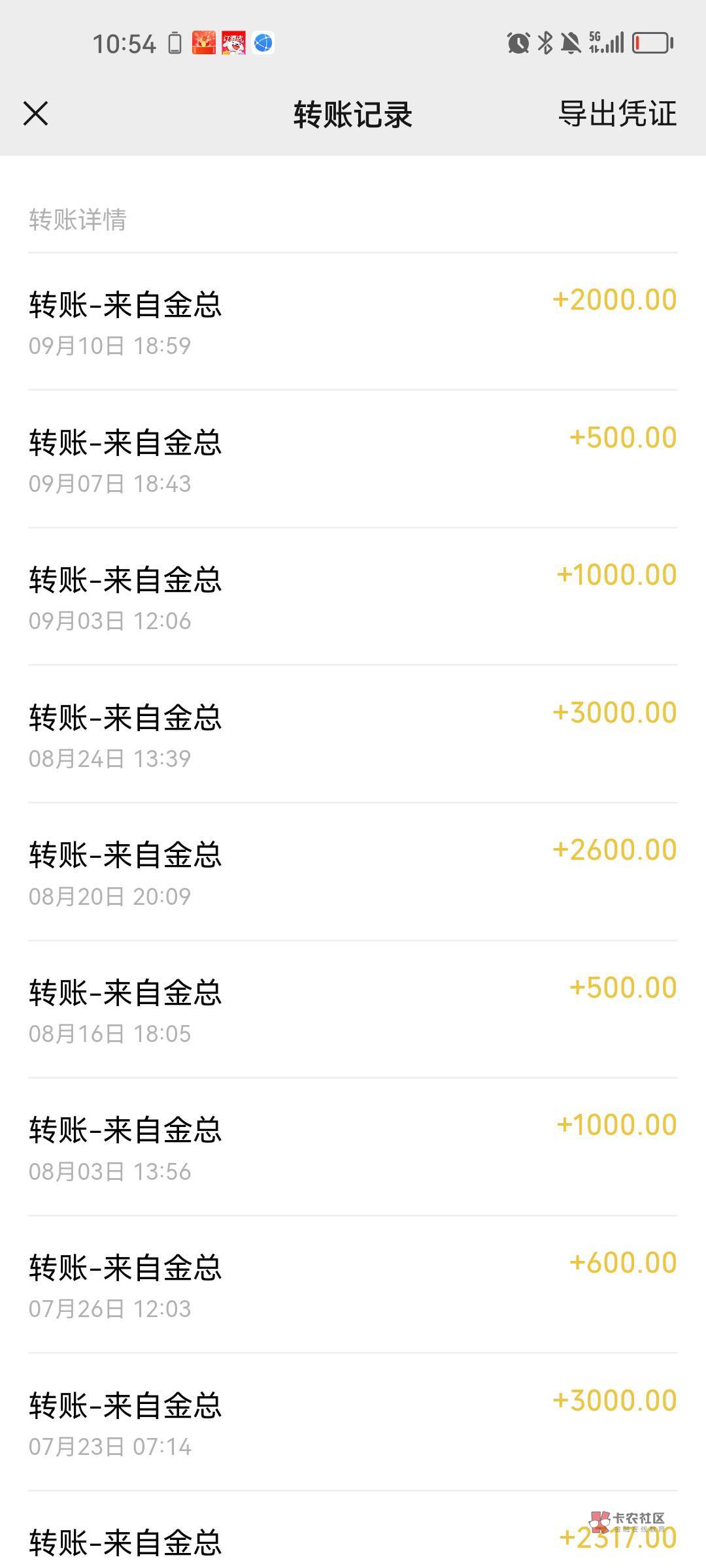Open the 08月16日 18:05 transfer record
706x1568 pixels.
click(x=353, y=1009)
